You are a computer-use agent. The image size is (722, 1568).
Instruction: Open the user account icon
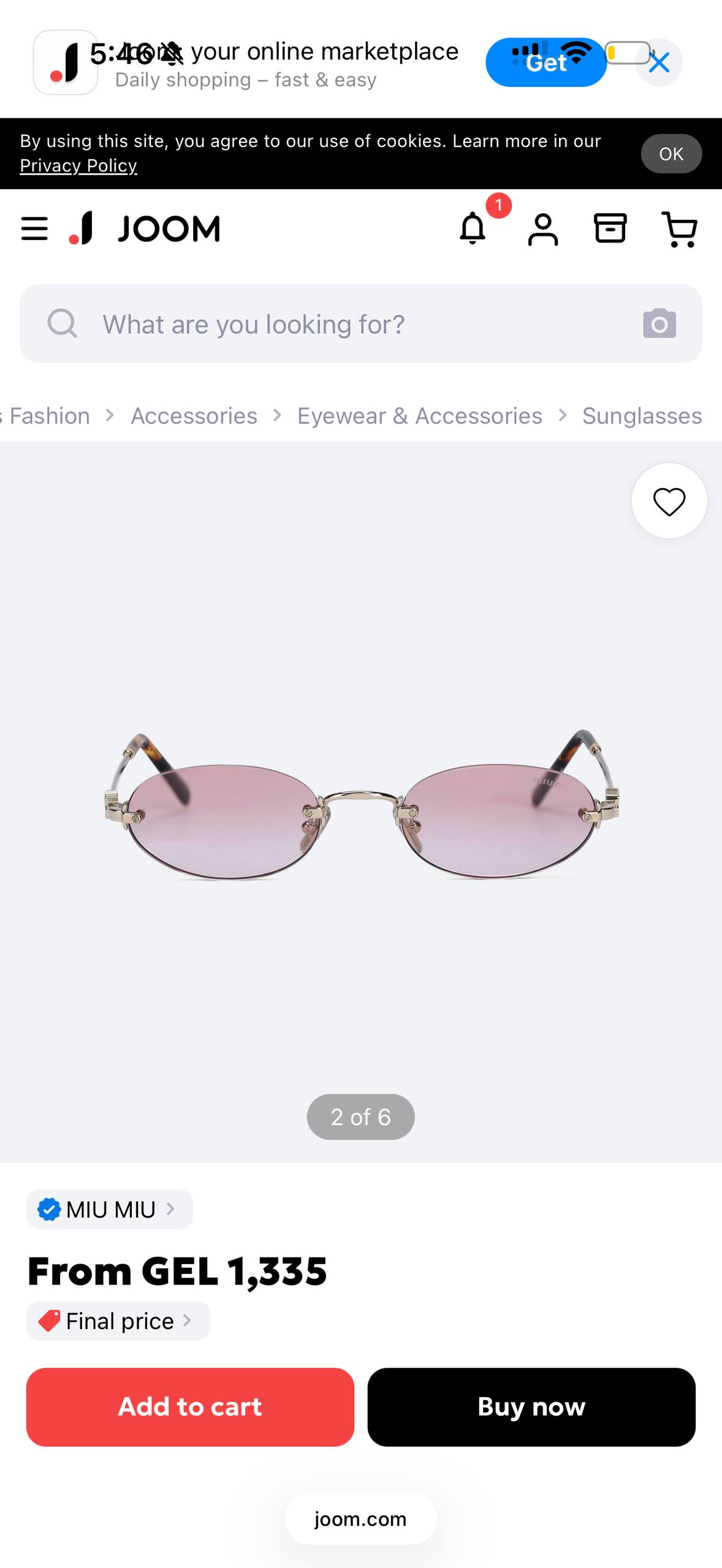pos(543,229)
